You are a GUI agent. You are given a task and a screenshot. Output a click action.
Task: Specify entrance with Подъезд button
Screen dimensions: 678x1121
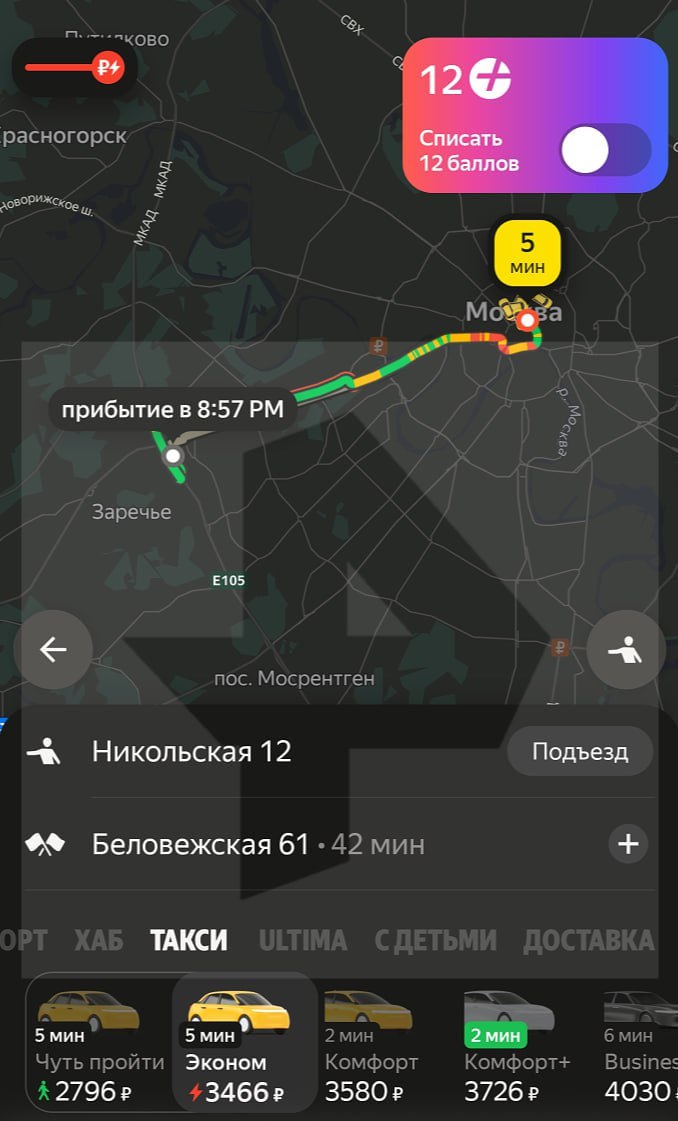[580, 751]
